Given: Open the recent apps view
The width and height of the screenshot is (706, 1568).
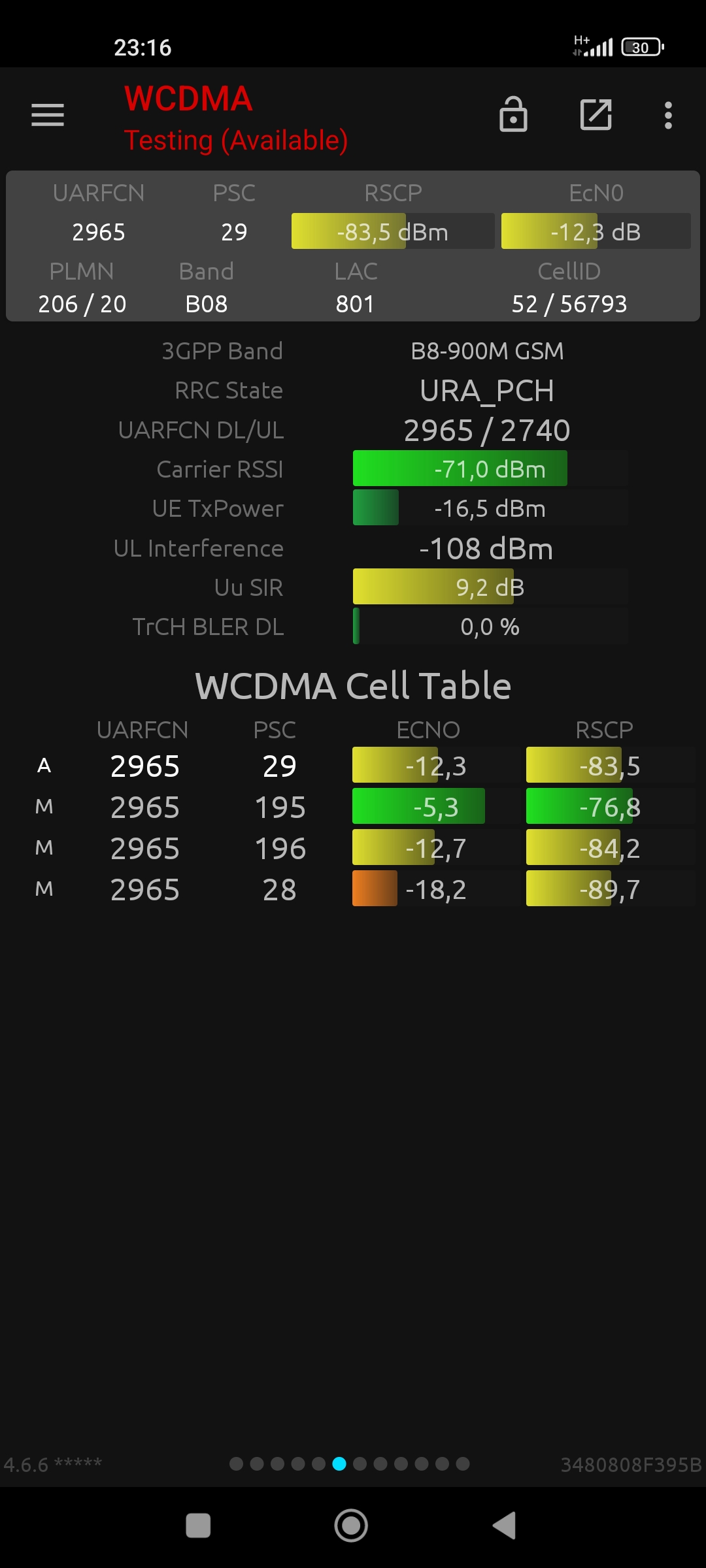Looking at the screenshot, I should point(198,1526).
